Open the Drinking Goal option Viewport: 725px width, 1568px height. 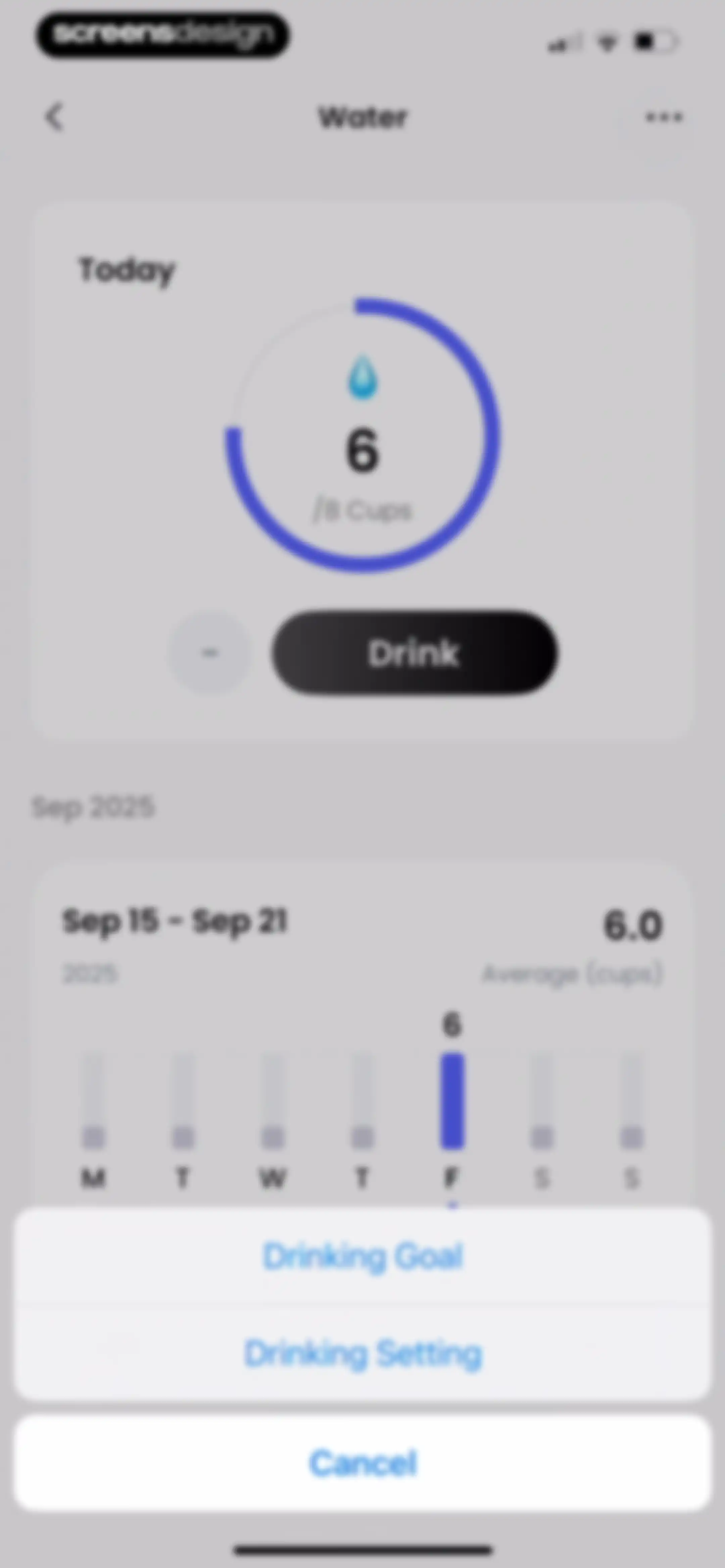click(x=363, y=1256)
